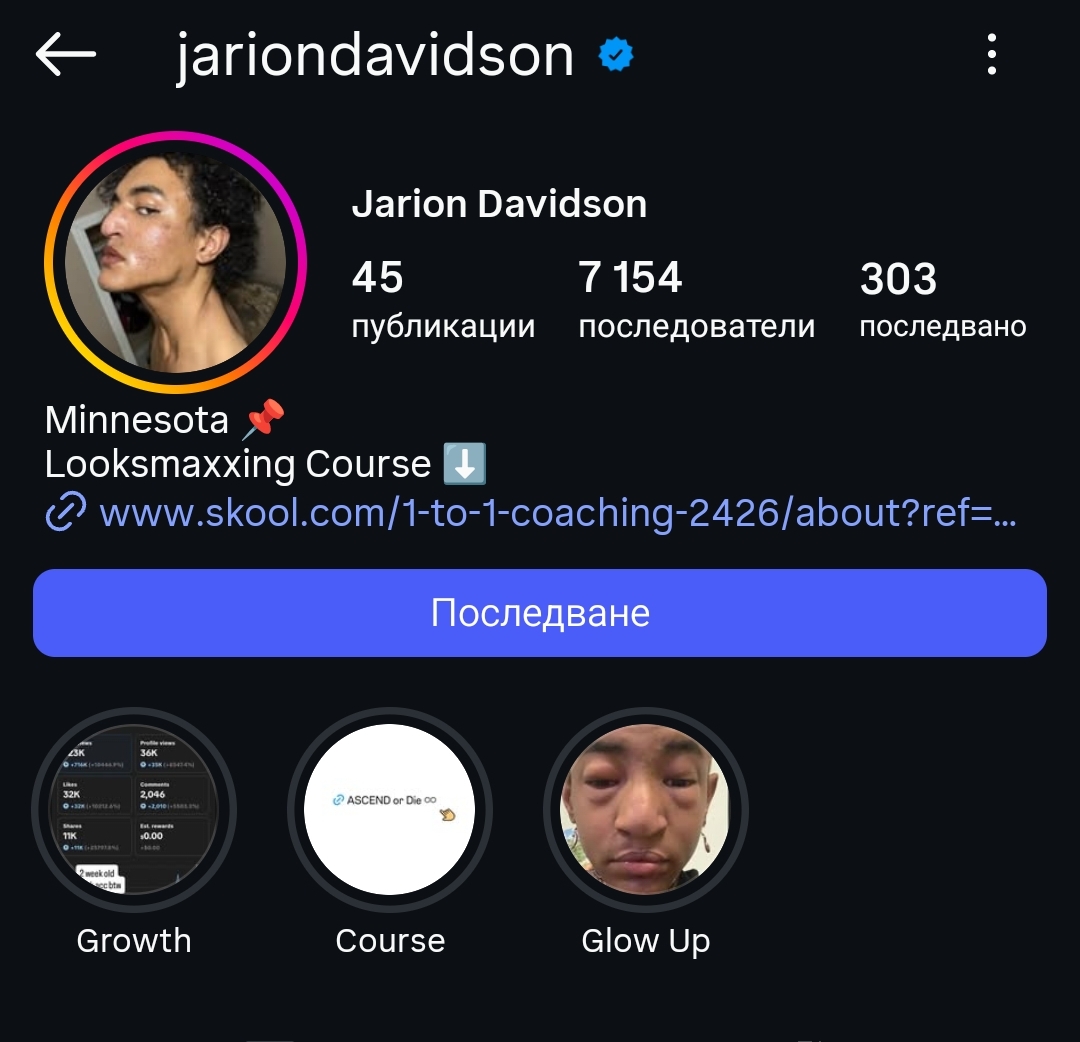Tap the Последване follow button
The height and width of the screenshot is (1042, 1080).
[540, 613]
